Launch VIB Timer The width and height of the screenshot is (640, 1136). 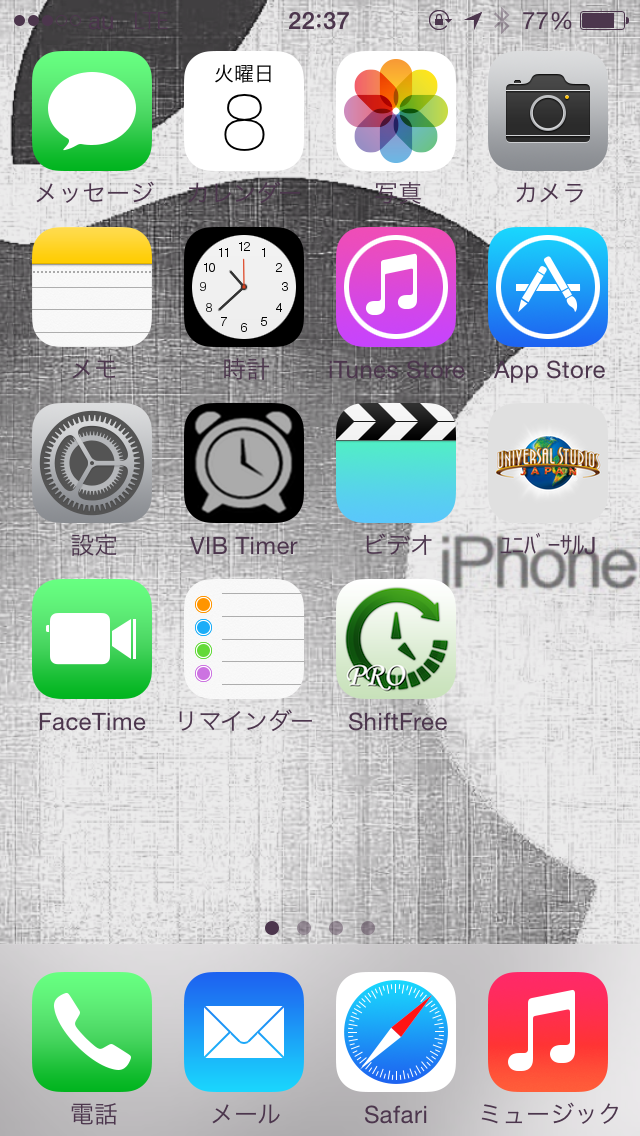pyautogui.click(x=244, y=464)
